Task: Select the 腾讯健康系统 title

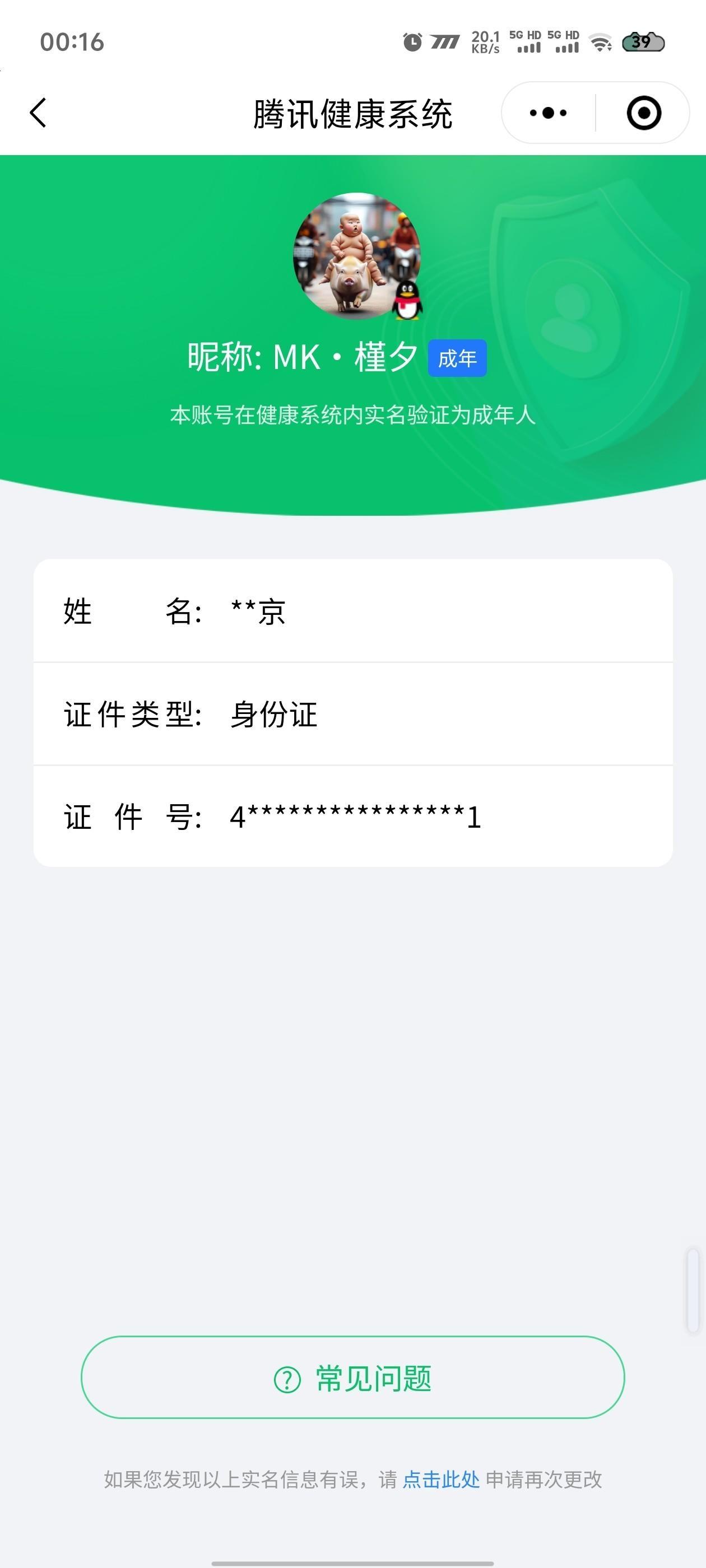Action: (352, 113)
